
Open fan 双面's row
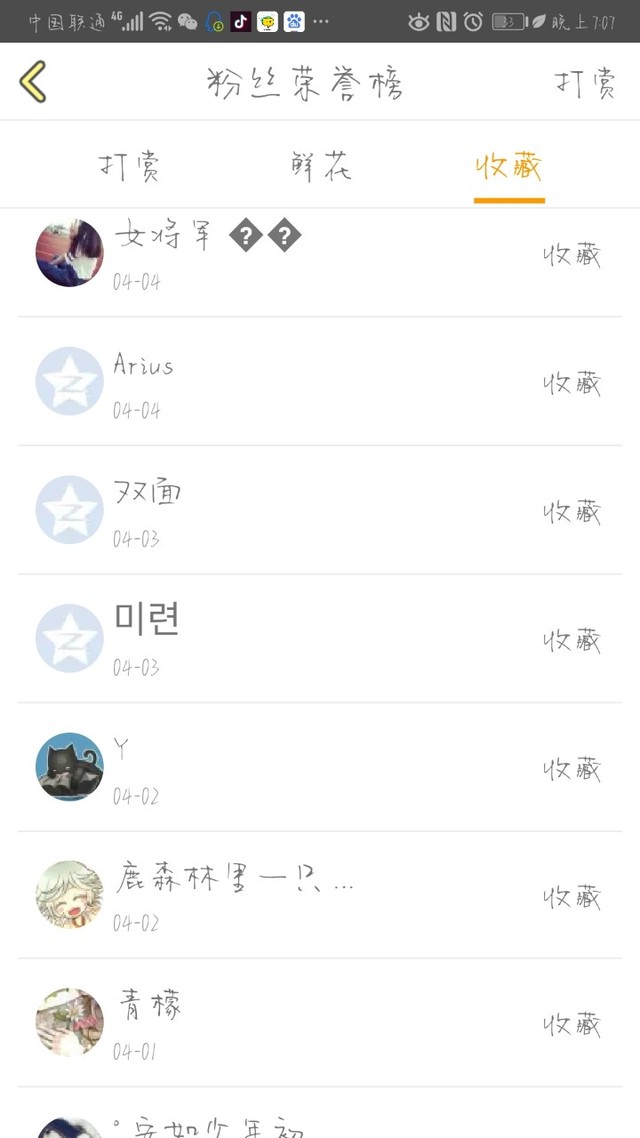point(320,510)
